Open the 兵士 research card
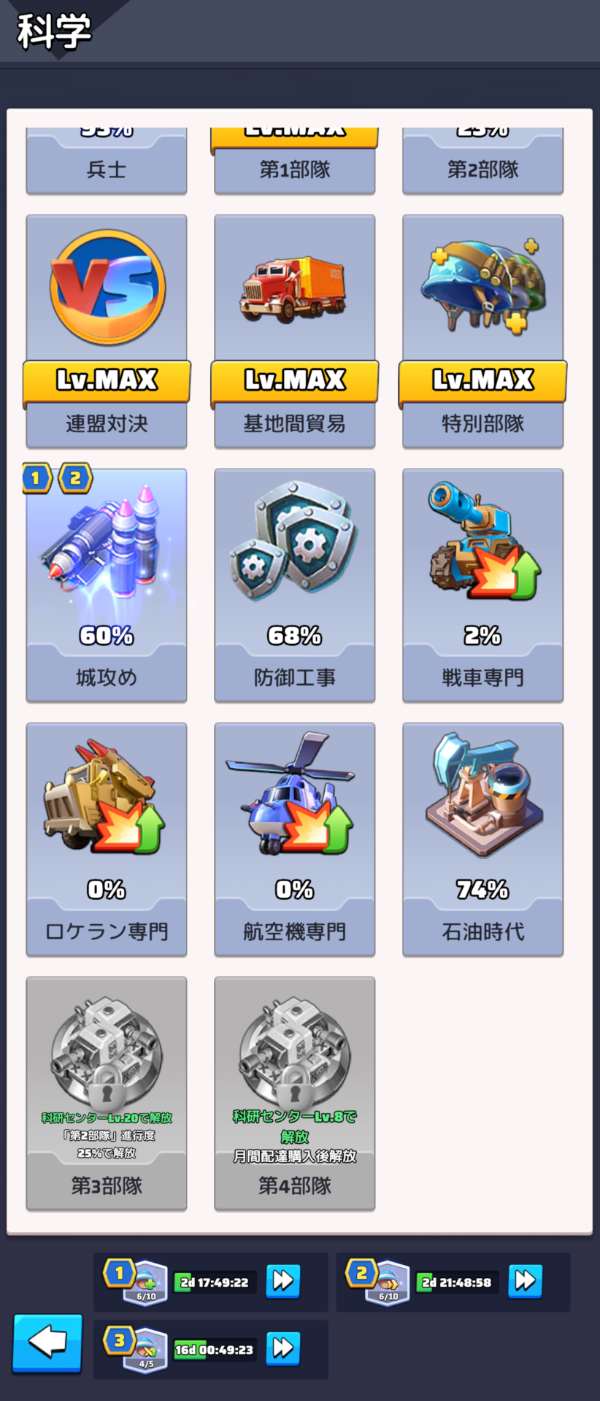 click(106, 162)
